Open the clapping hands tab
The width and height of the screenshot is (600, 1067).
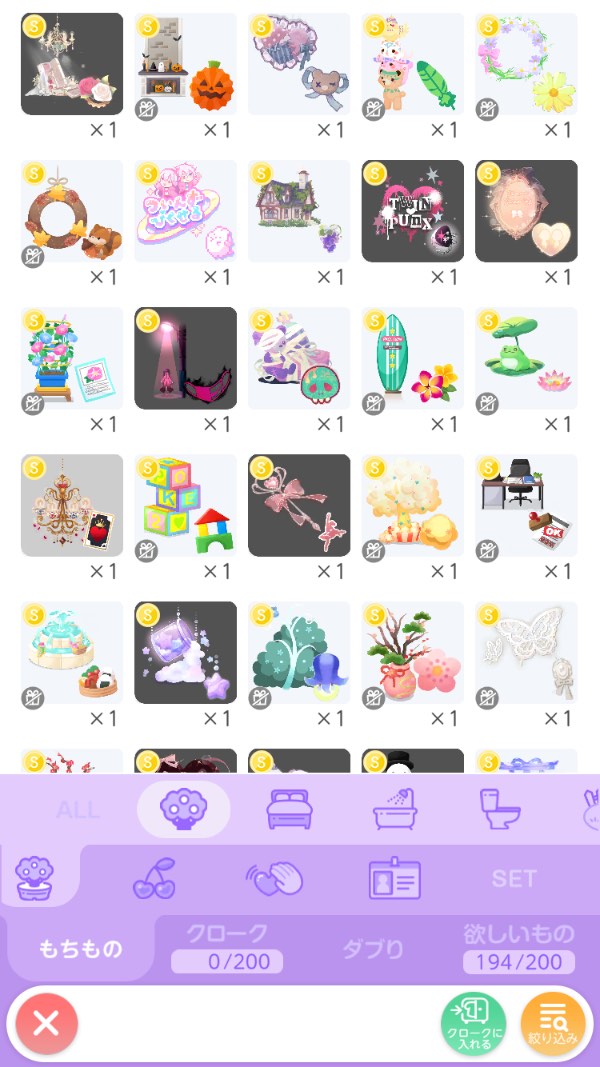(274, 879)
